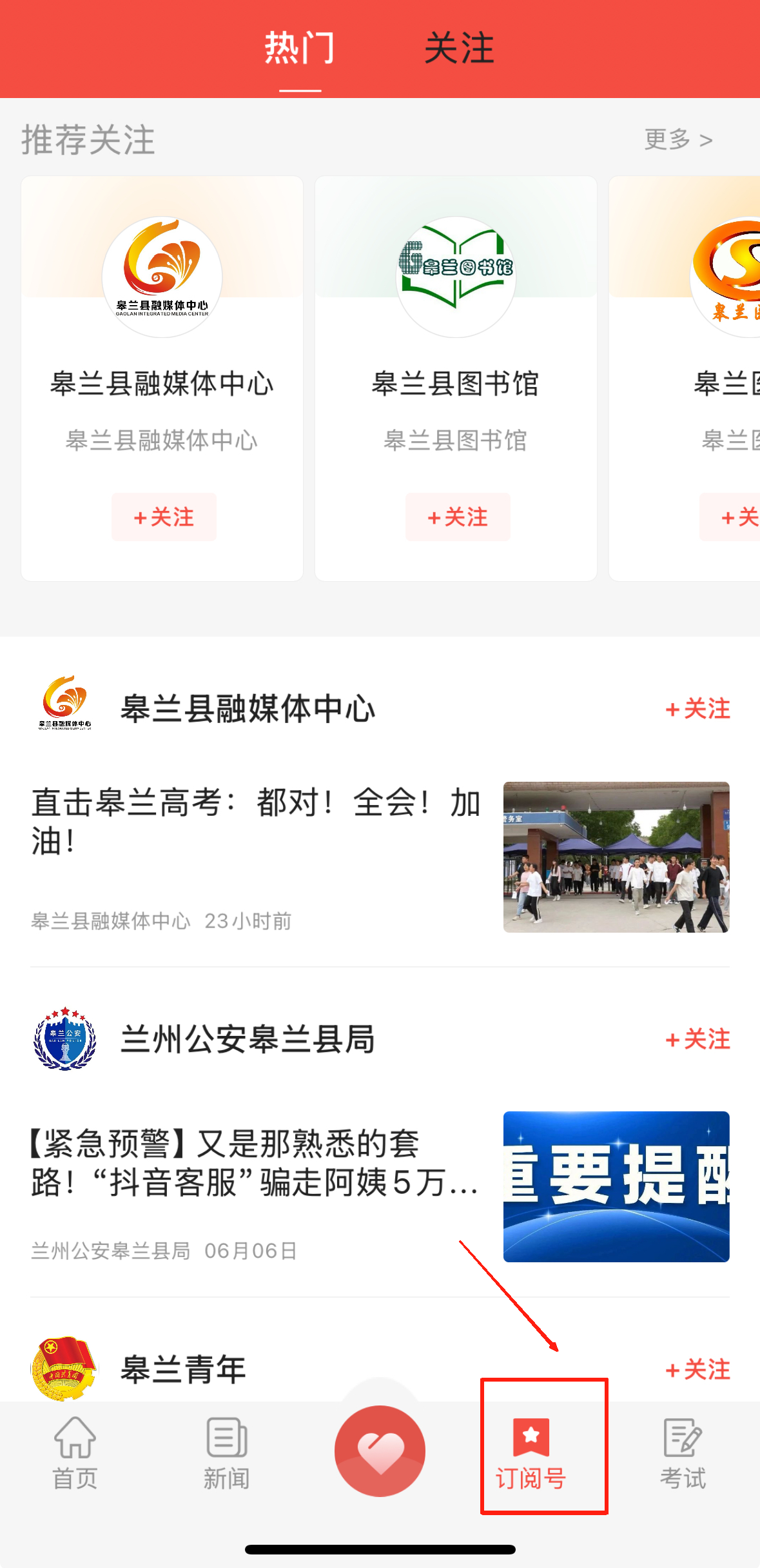The image size is (760, 1568).
Task: Follow 皋兰青年
Action: point(698,1369)
